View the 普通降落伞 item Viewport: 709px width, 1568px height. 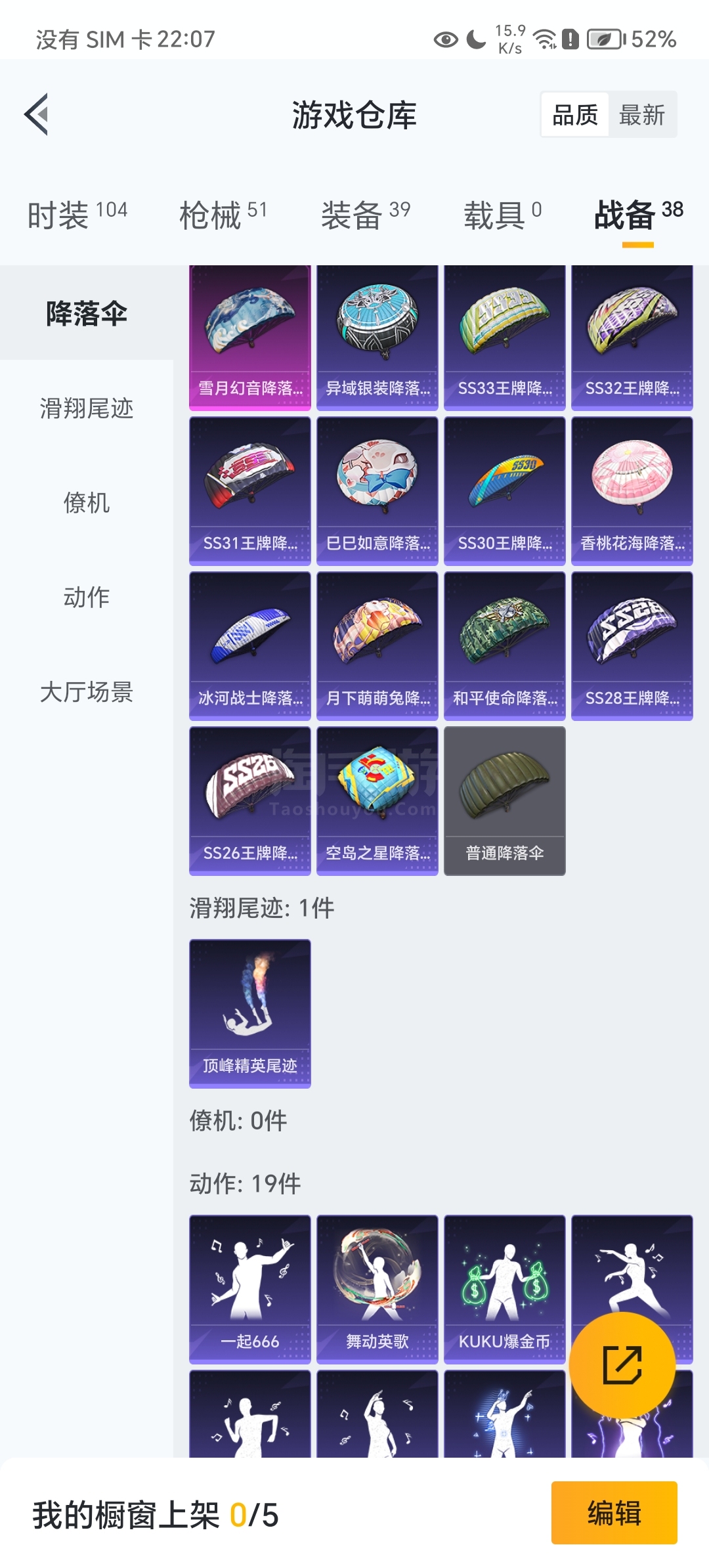tap(505, 801)
